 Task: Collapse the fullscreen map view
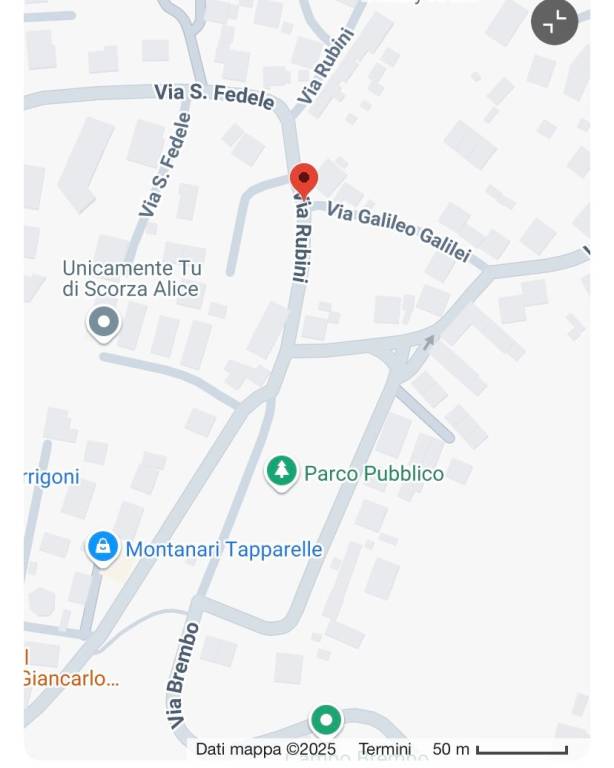pyautogui.click(x=554, y=21)
